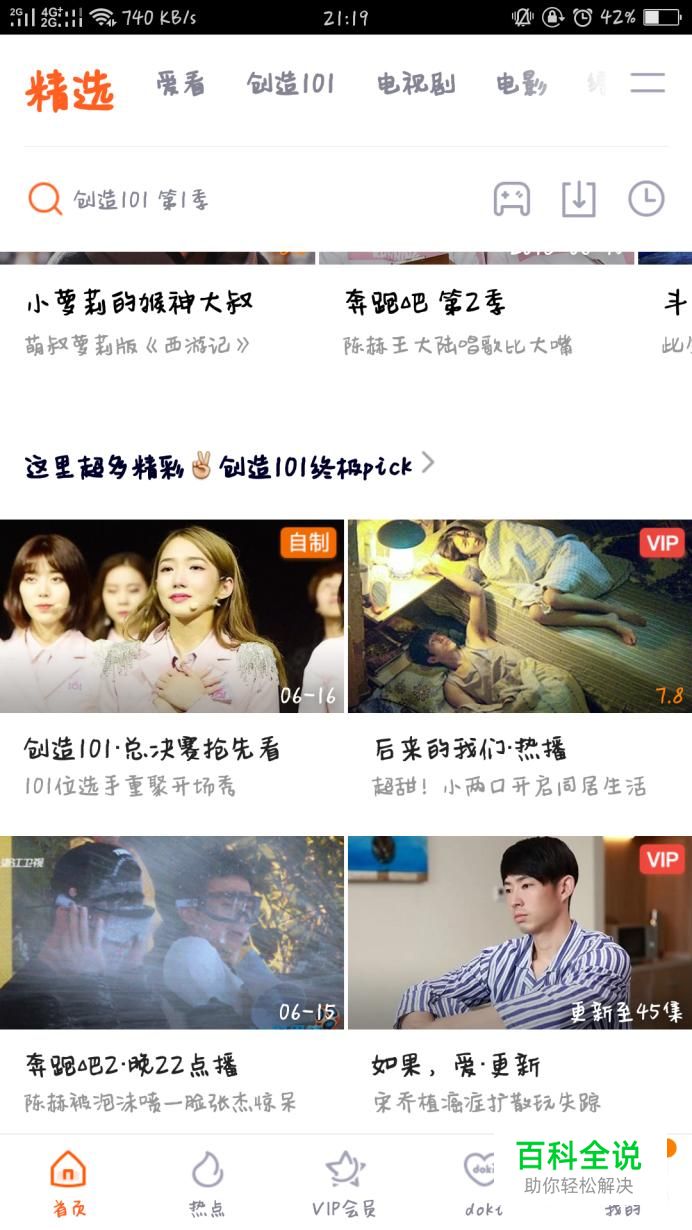Select the 电影 tab

[521, 84]
